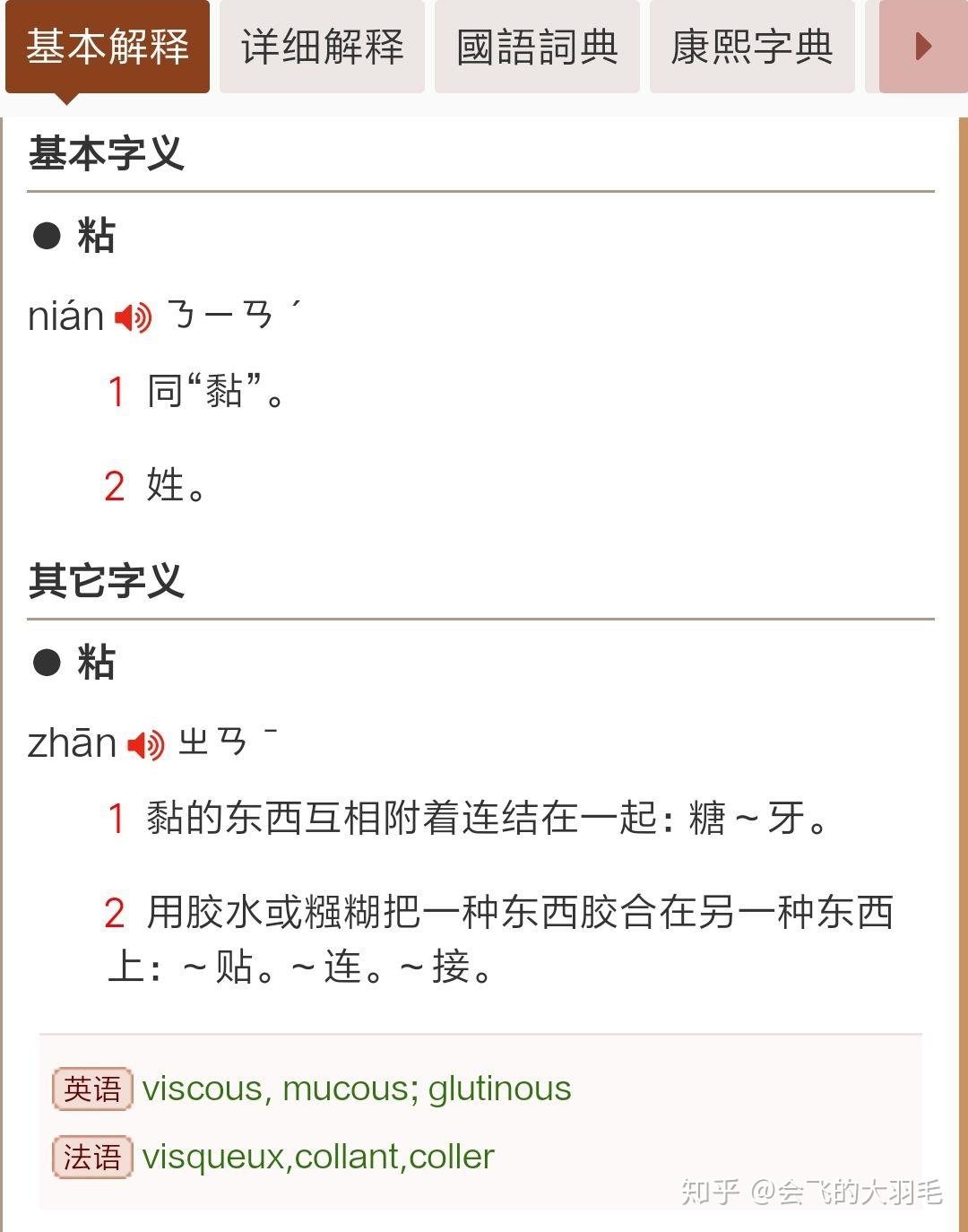Screen dimensions: 968x1232
Task: Click the referenced character 黏 in definition 1
Action: point(226,391)
